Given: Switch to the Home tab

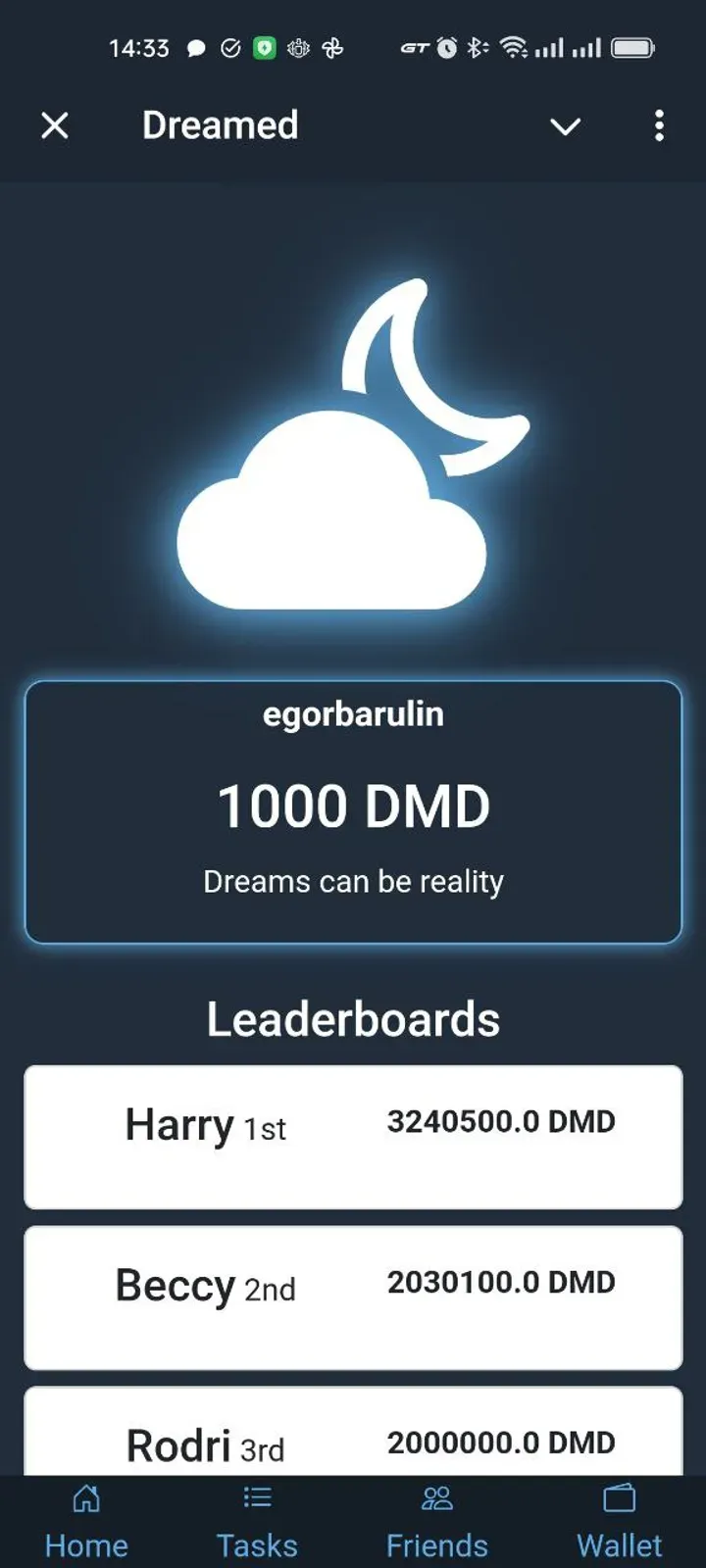Looking at the screenshot, I should pos(86,1522).
